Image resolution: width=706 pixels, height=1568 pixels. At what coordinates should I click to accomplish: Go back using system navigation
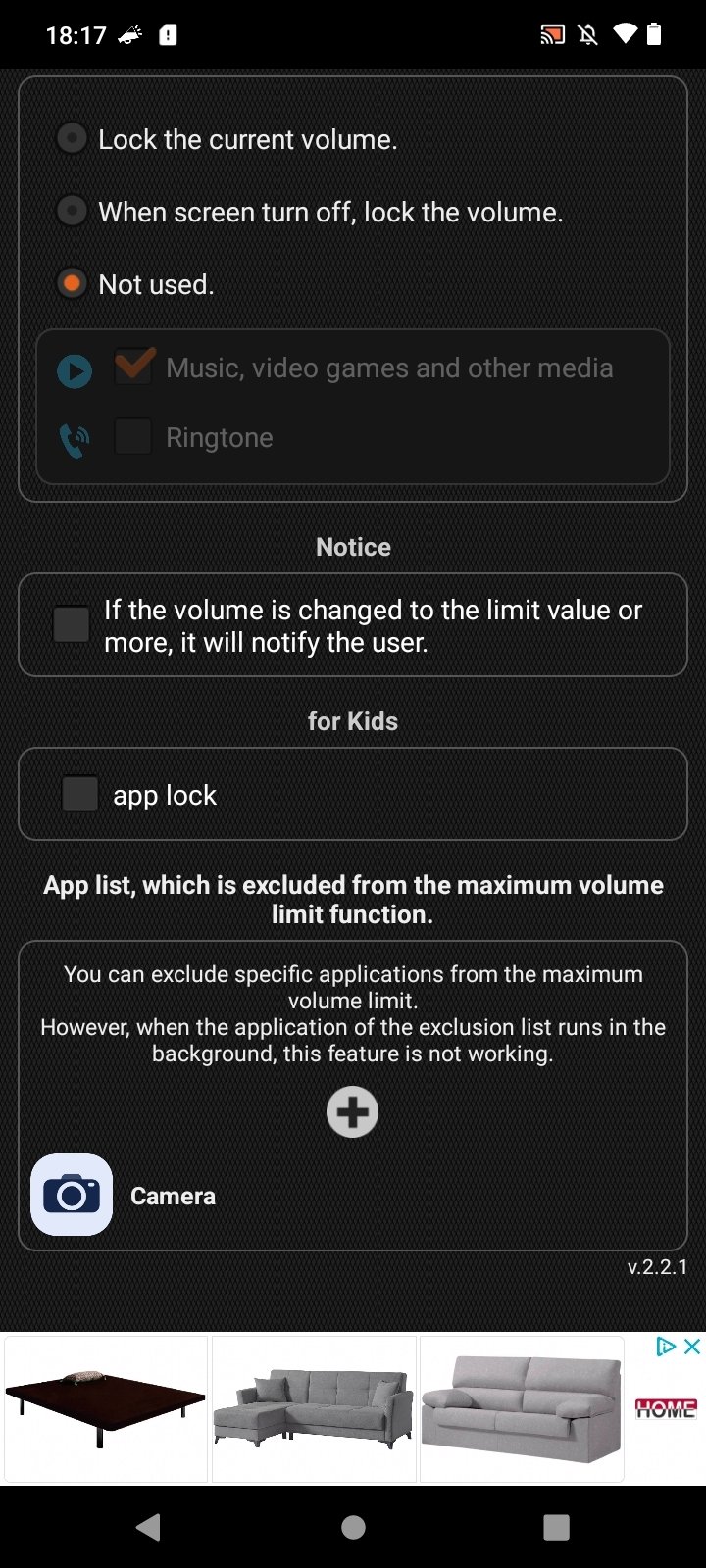point(149,1527)
